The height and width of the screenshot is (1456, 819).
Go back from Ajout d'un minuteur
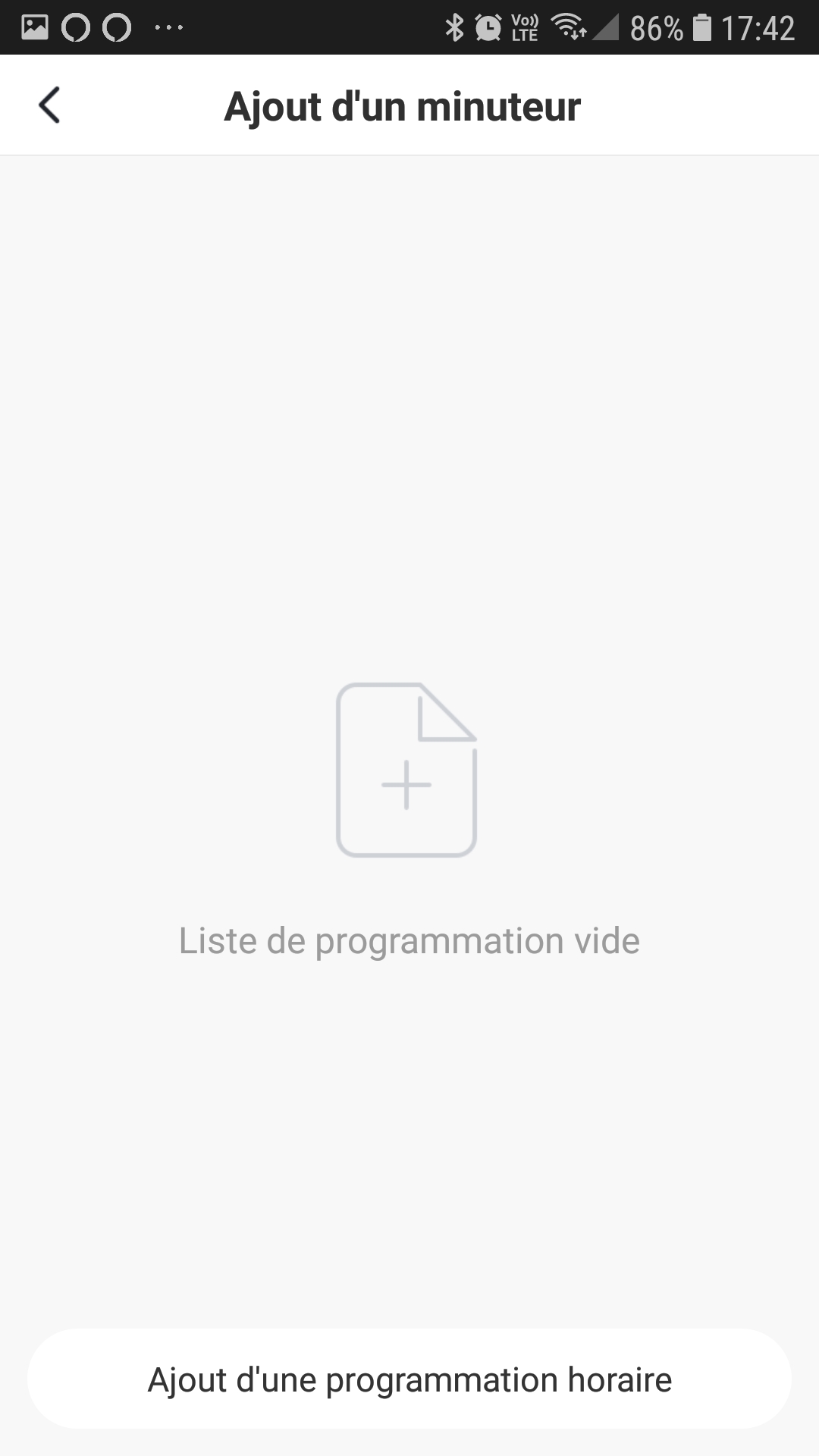(49, 105)
